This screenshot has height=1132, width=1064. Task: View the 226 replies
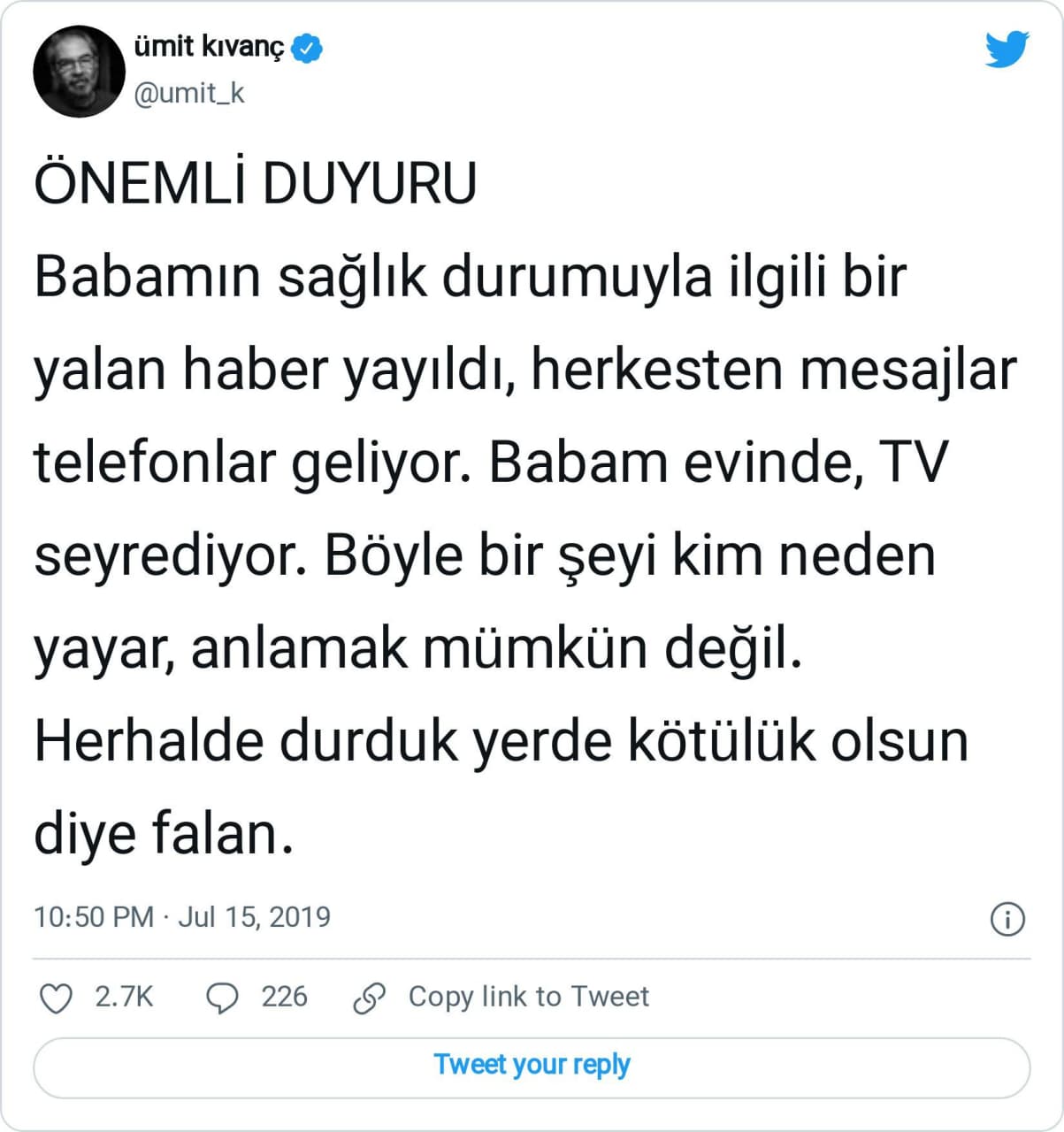click(x=256, y=998)
